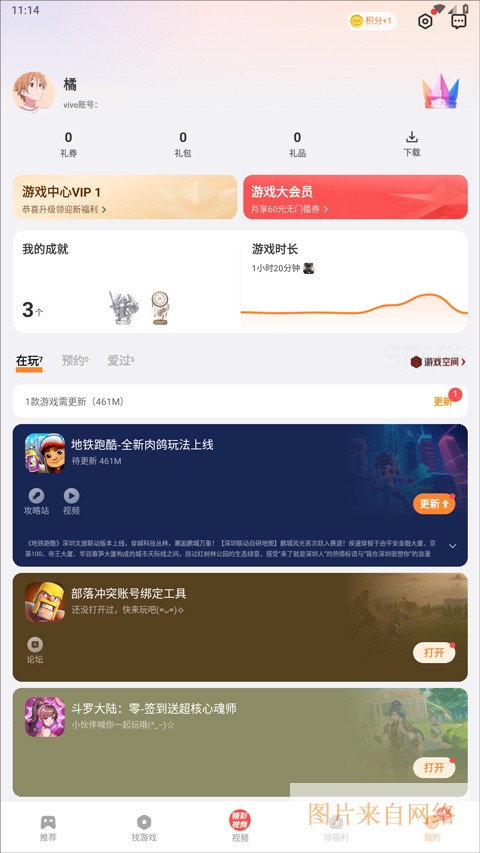Screen dimensions: 480x853
Task: Switch to the 找游戏 tab
Action: click(144, 829)
